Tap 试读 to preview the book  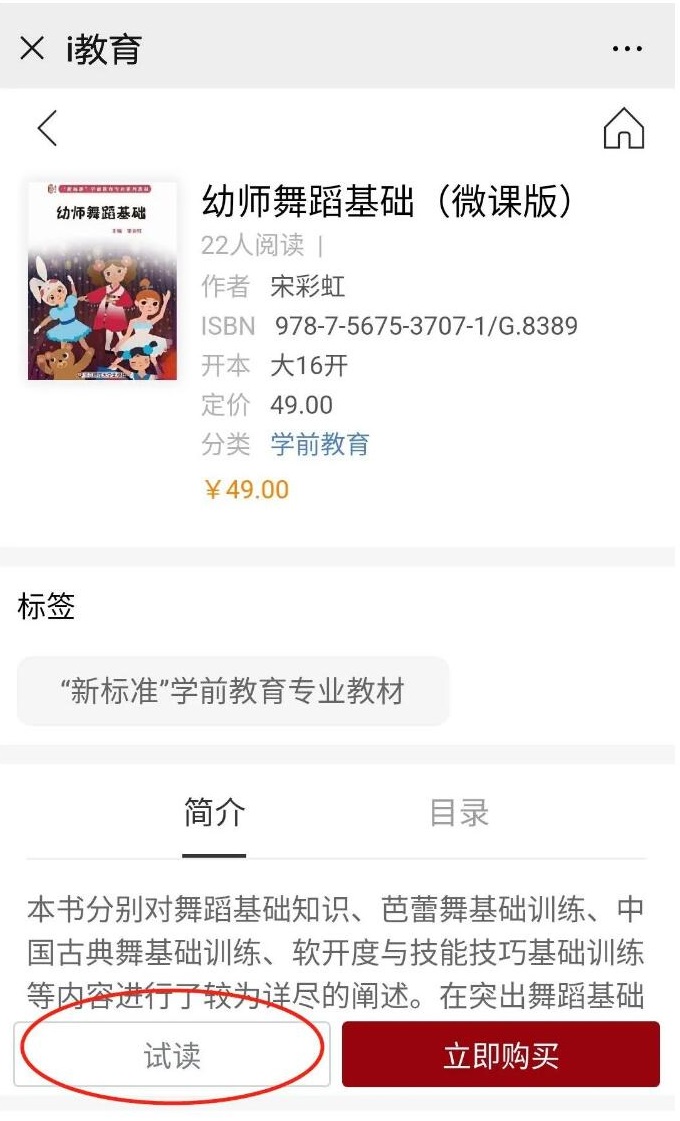coord(172,1055)
